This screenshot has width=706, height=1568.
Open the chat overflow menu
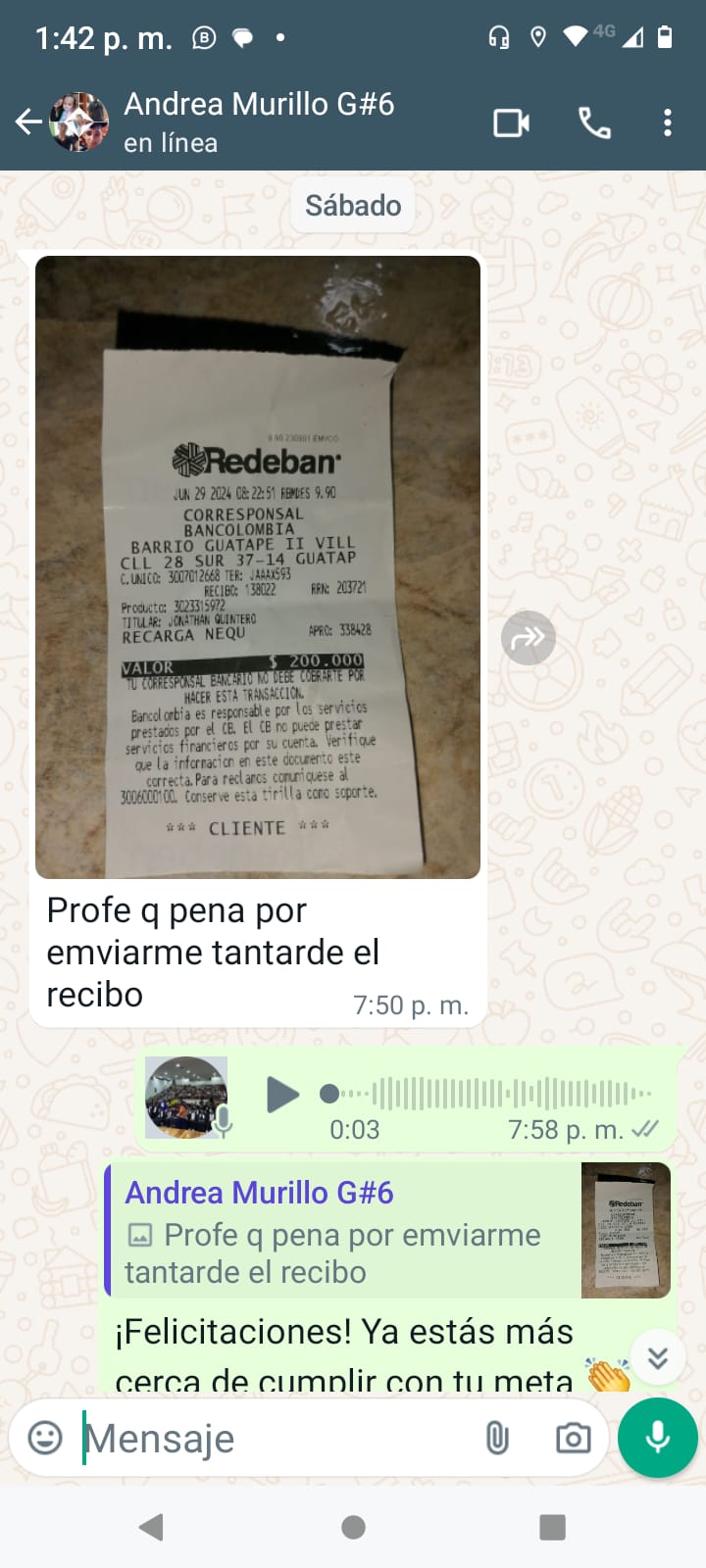click(x=668, y=123)
